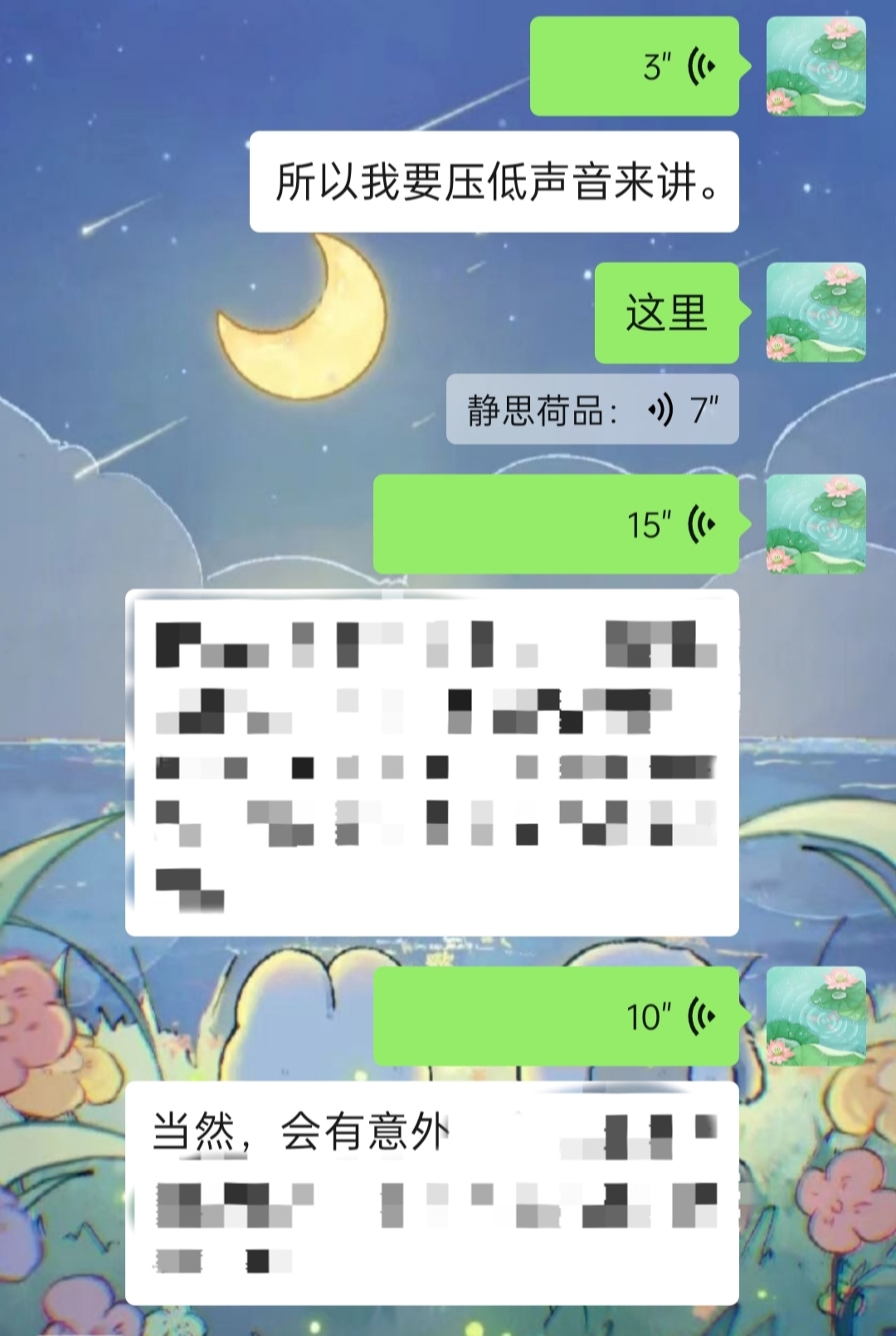Viewport: 896px width, 1336px height.
Task: Play the 3-second voice message
Action: coord(635,66)
